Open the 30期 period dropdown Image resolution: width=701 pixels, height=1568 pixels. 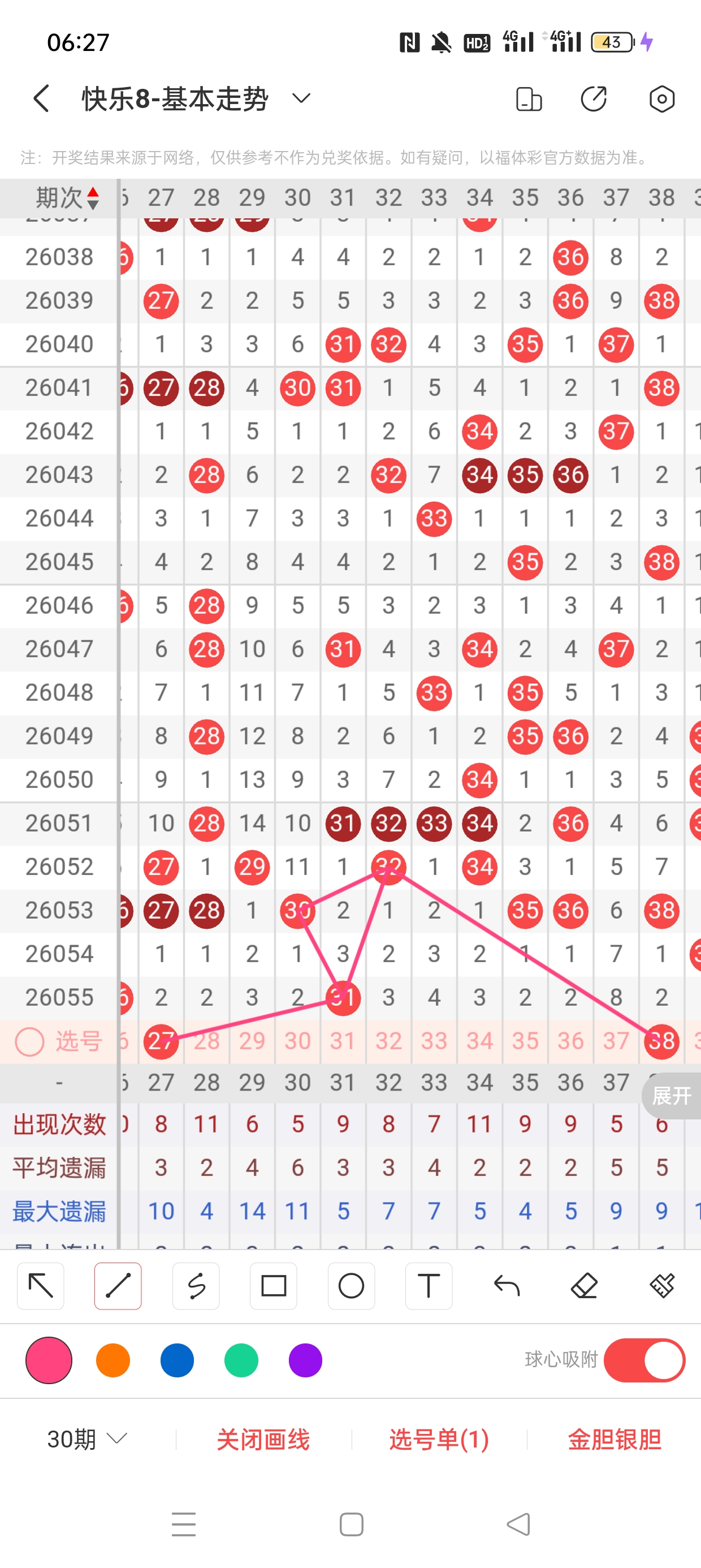(87, 1439)
